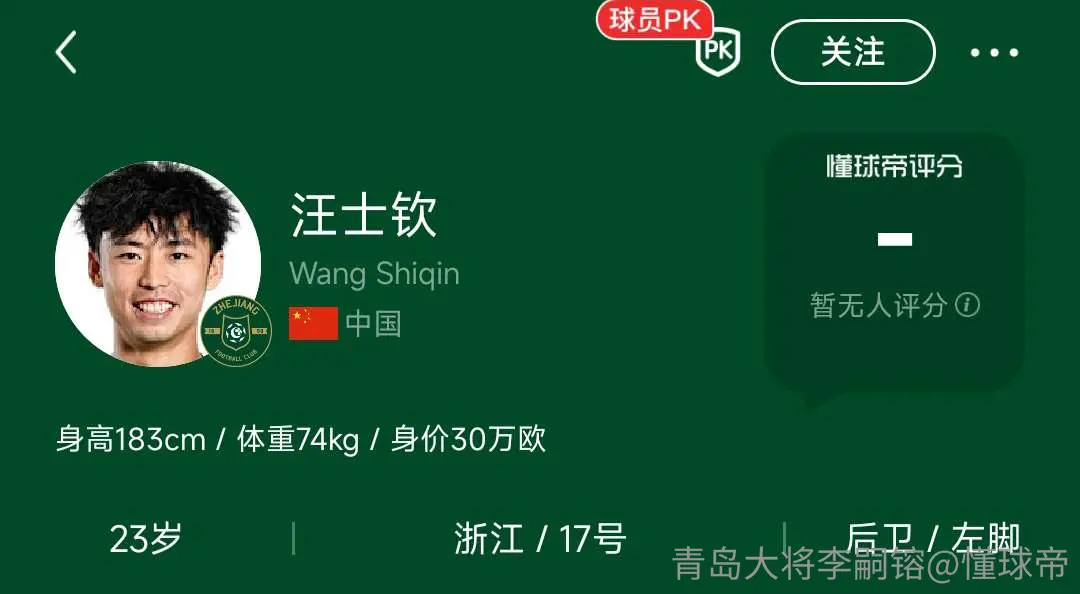Open the 懂球帝评分 rating card
Screen dimensions: 1080x594
coord(894,262)
